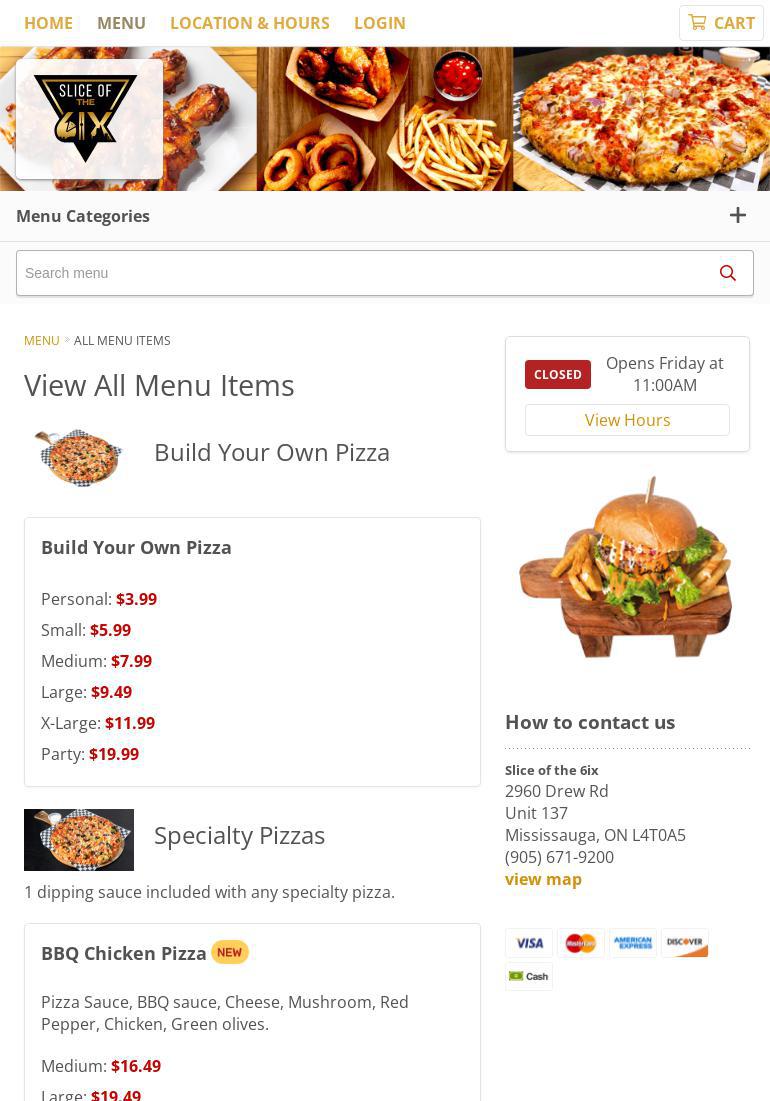Submit search with the magnifier icon
This screenshot has width=770, height=1101.
pos(728,273)
